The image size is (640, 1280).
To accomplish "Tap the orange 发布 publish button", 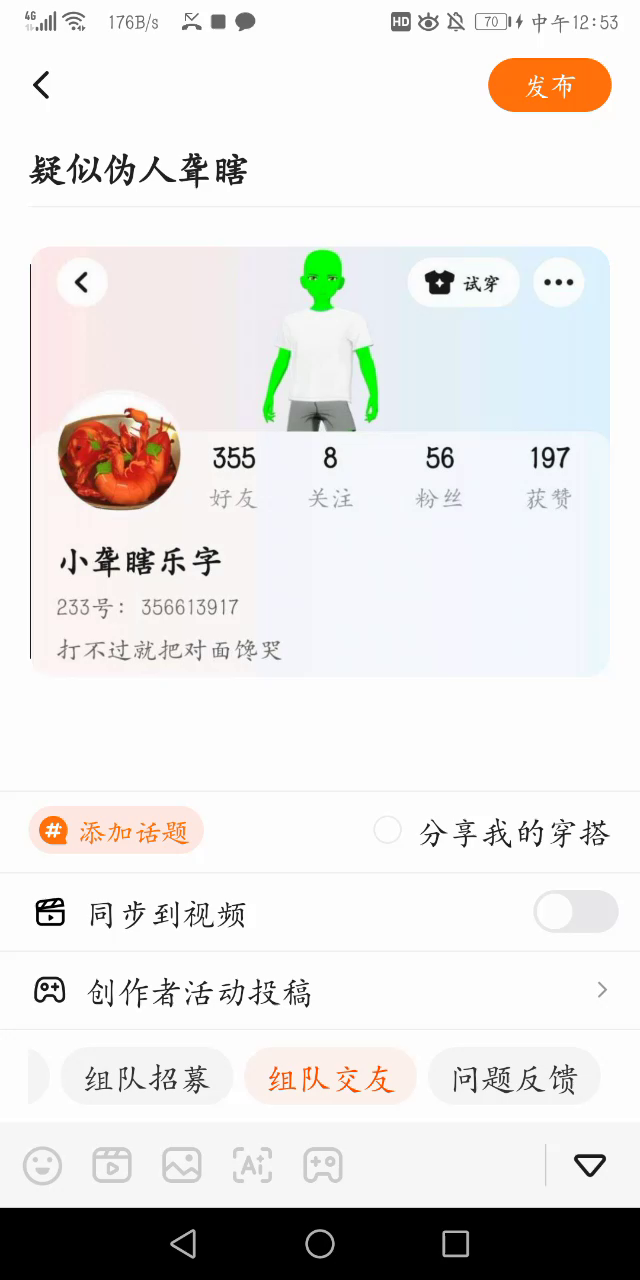I will pyautogui.click(x=549, y=86).
